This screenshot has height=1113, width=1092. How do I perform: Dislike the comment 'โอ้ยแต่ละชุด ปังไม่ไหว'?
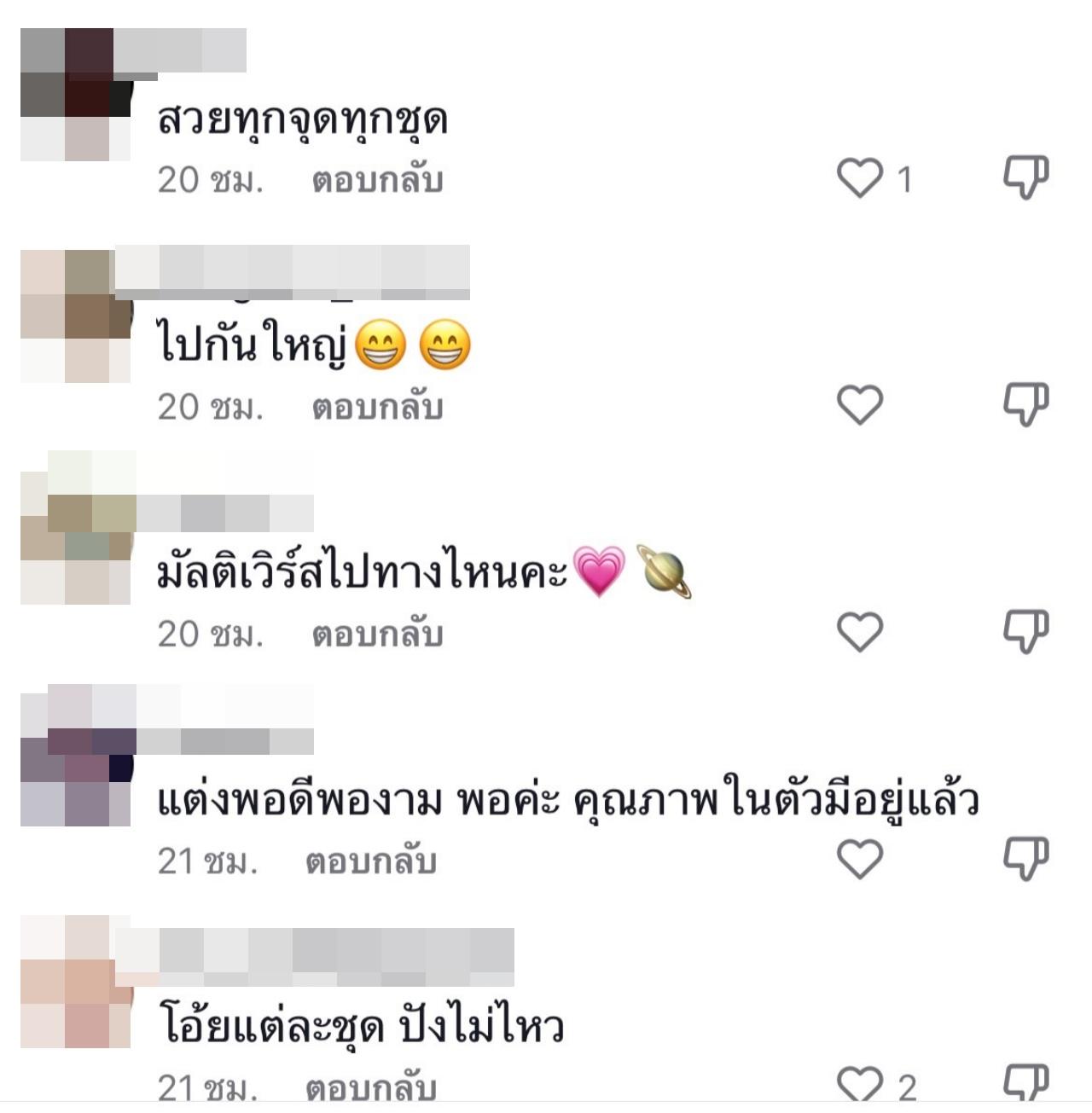point(1025,1083)
